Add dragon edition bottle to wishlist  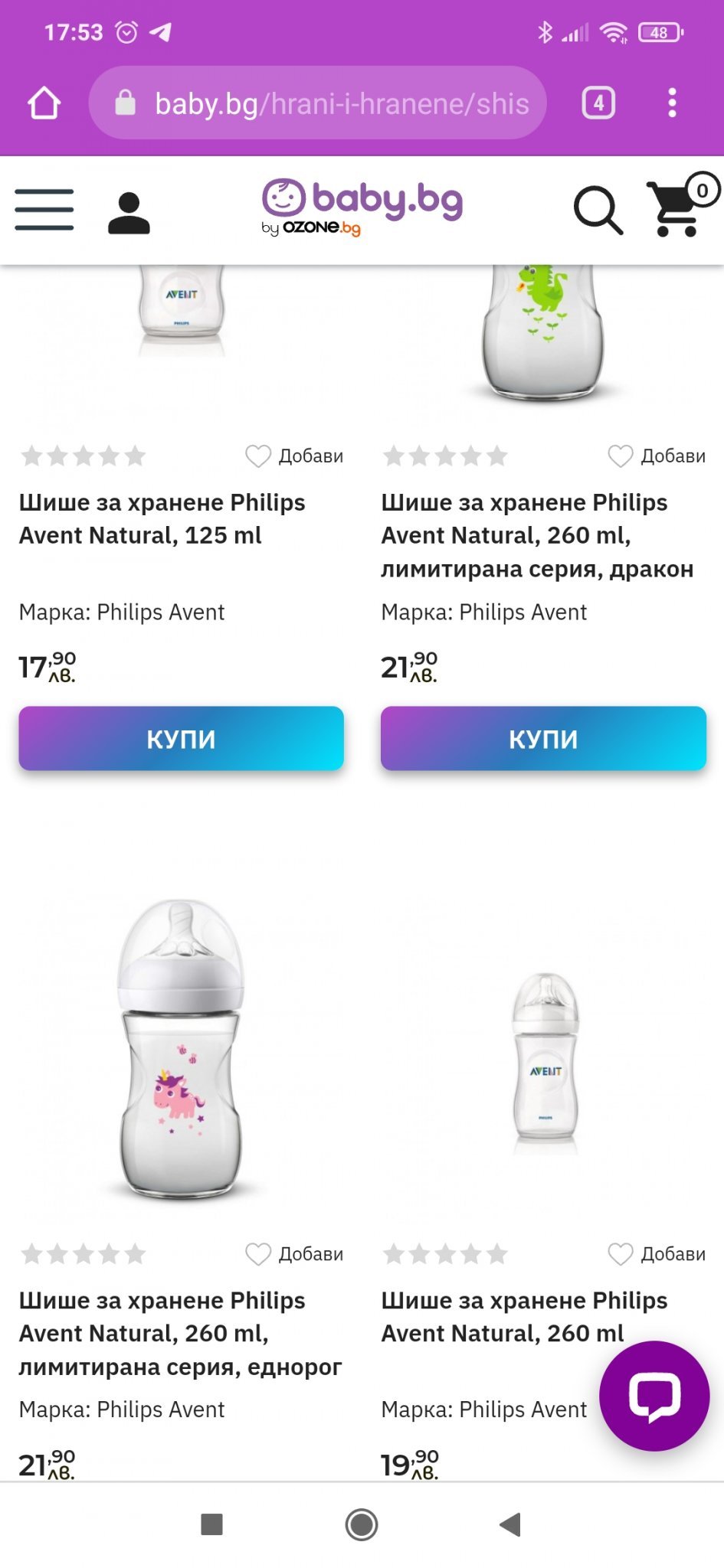(x=657, y=456)
